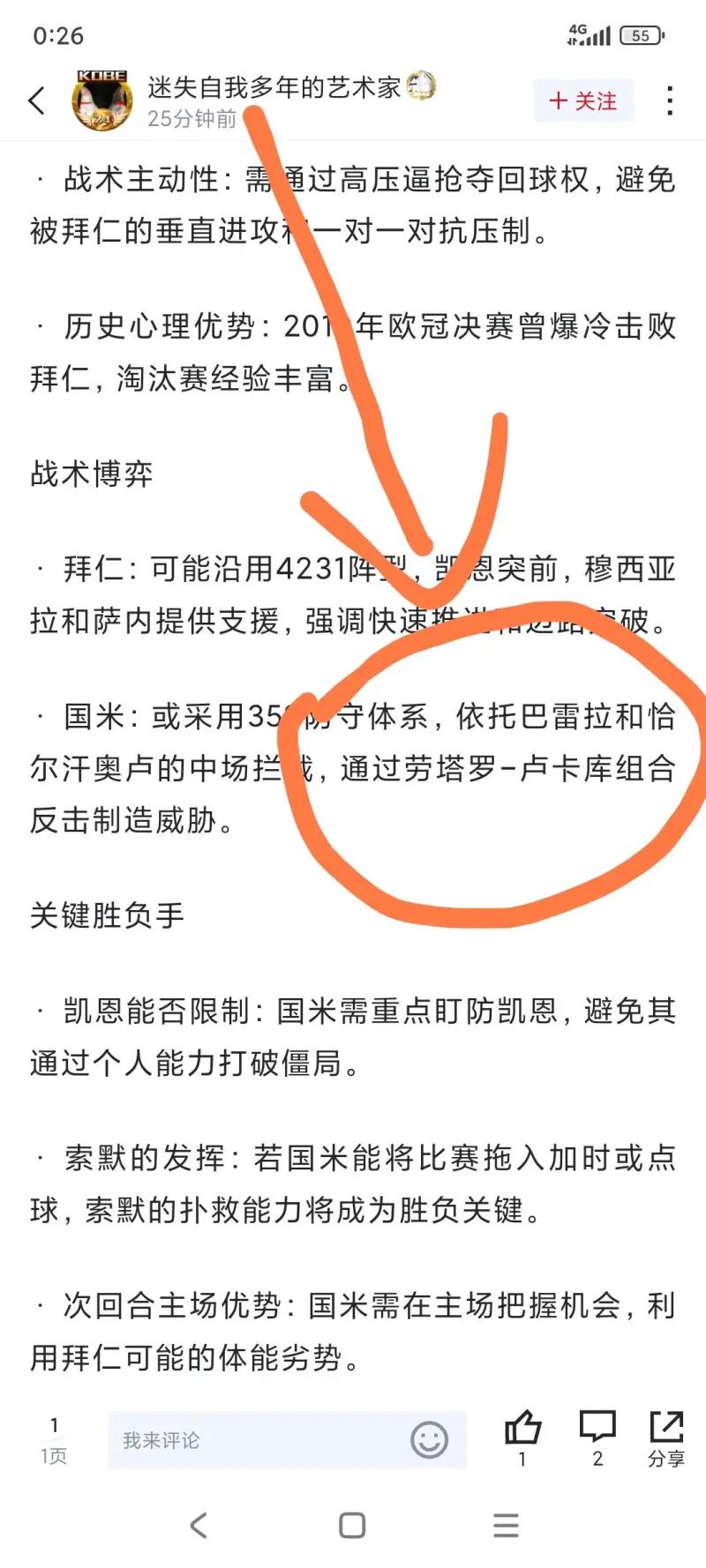The width and height of the screenshot is (706, 1568).
Task: Follow the author with 关注 button
Action: [x=583, y=101]
